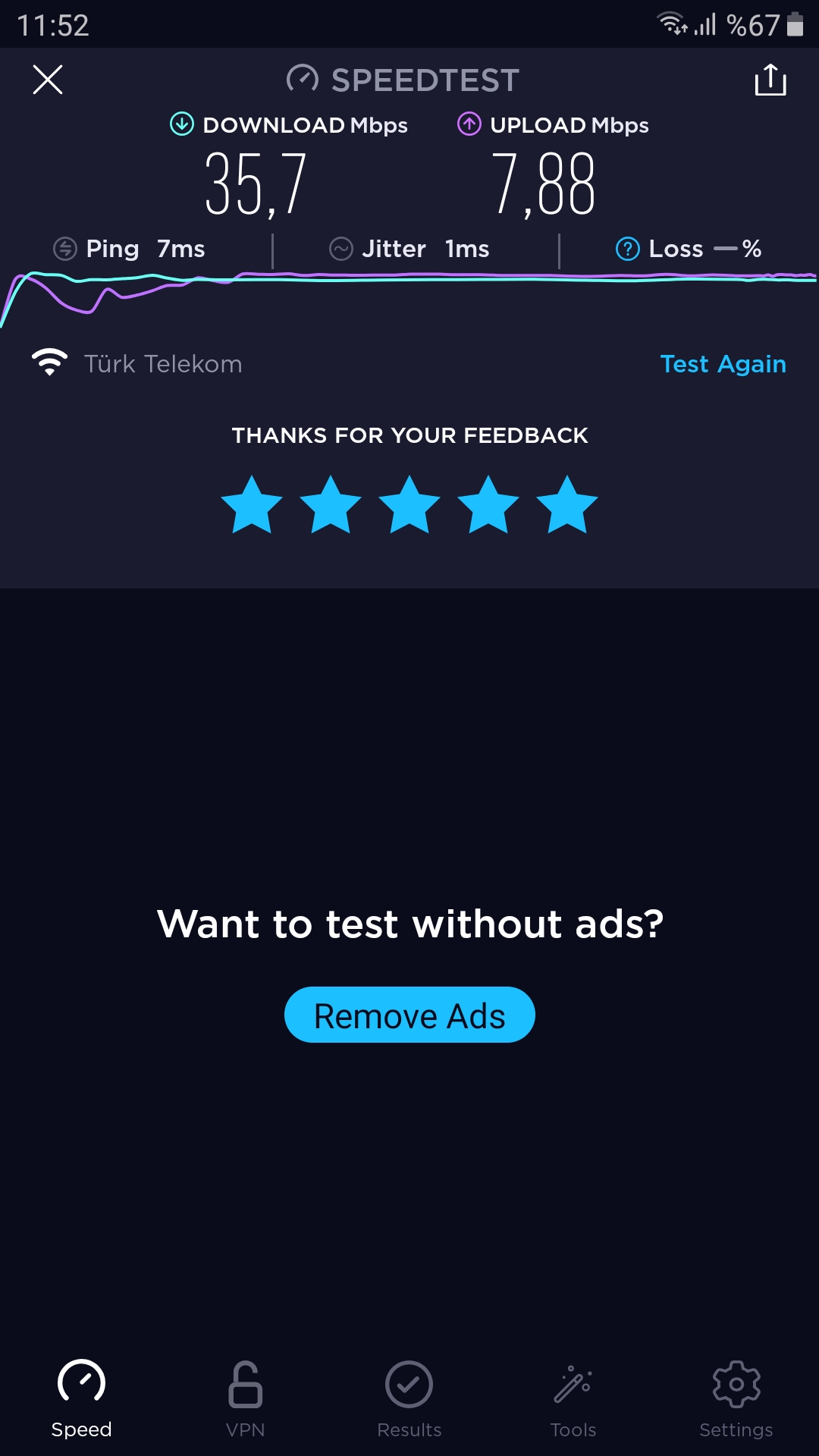Select the Speed tab
Viewport: 819px width, 1456px height.
pos(81,1399)
